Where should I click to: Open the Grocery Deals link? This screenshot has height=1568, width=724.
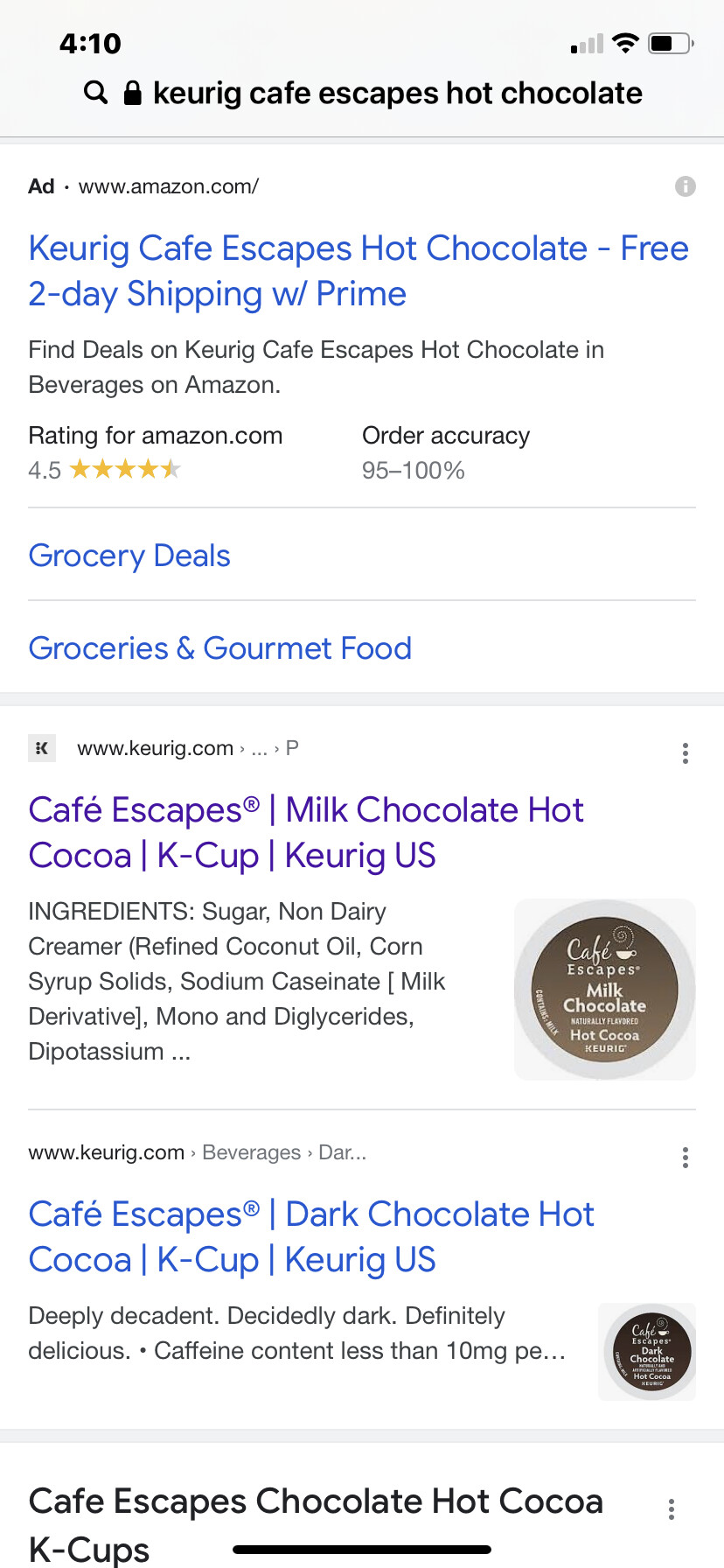(129, 556)
